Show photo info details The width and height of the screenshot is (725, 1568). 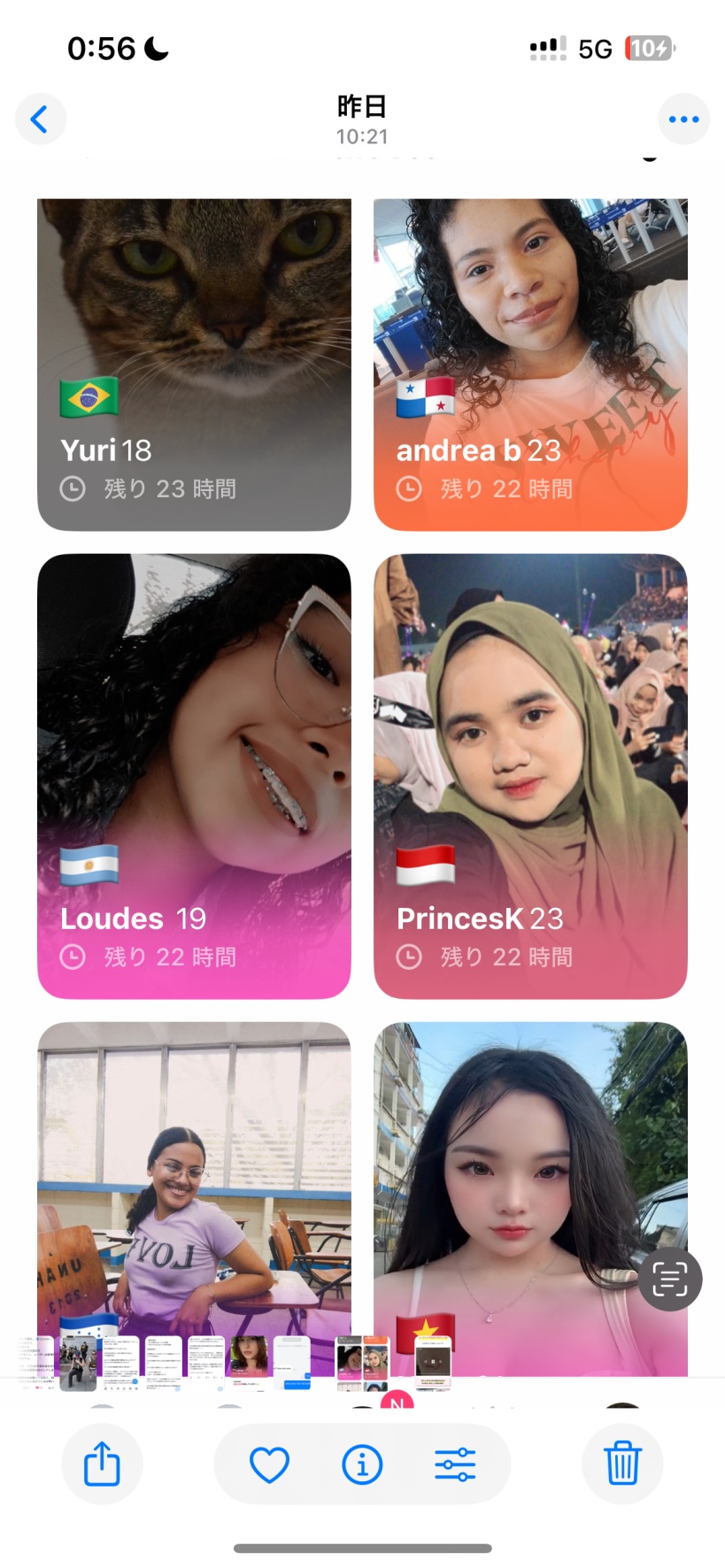pyautogui.click(x=362, y=1464)
